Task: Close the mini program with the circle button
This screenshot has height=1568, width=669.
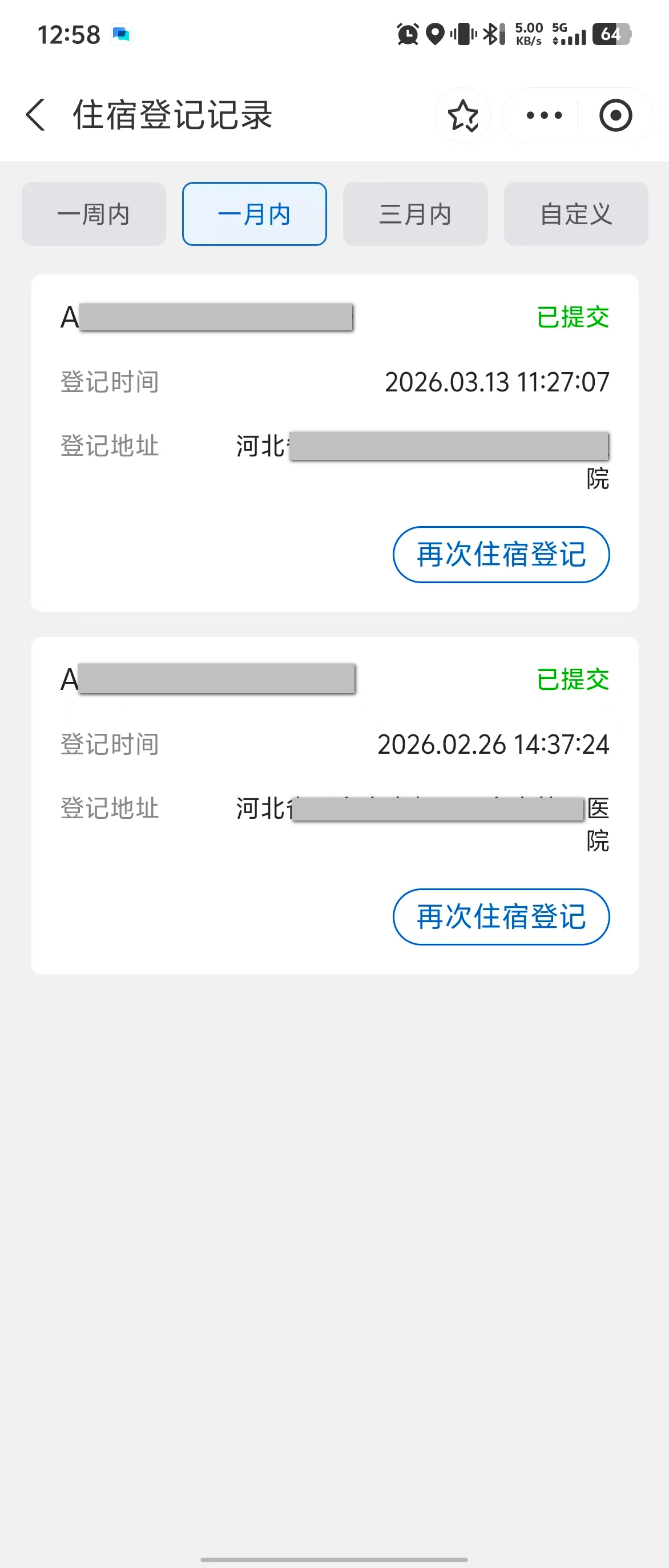Action: coord(615,115)
